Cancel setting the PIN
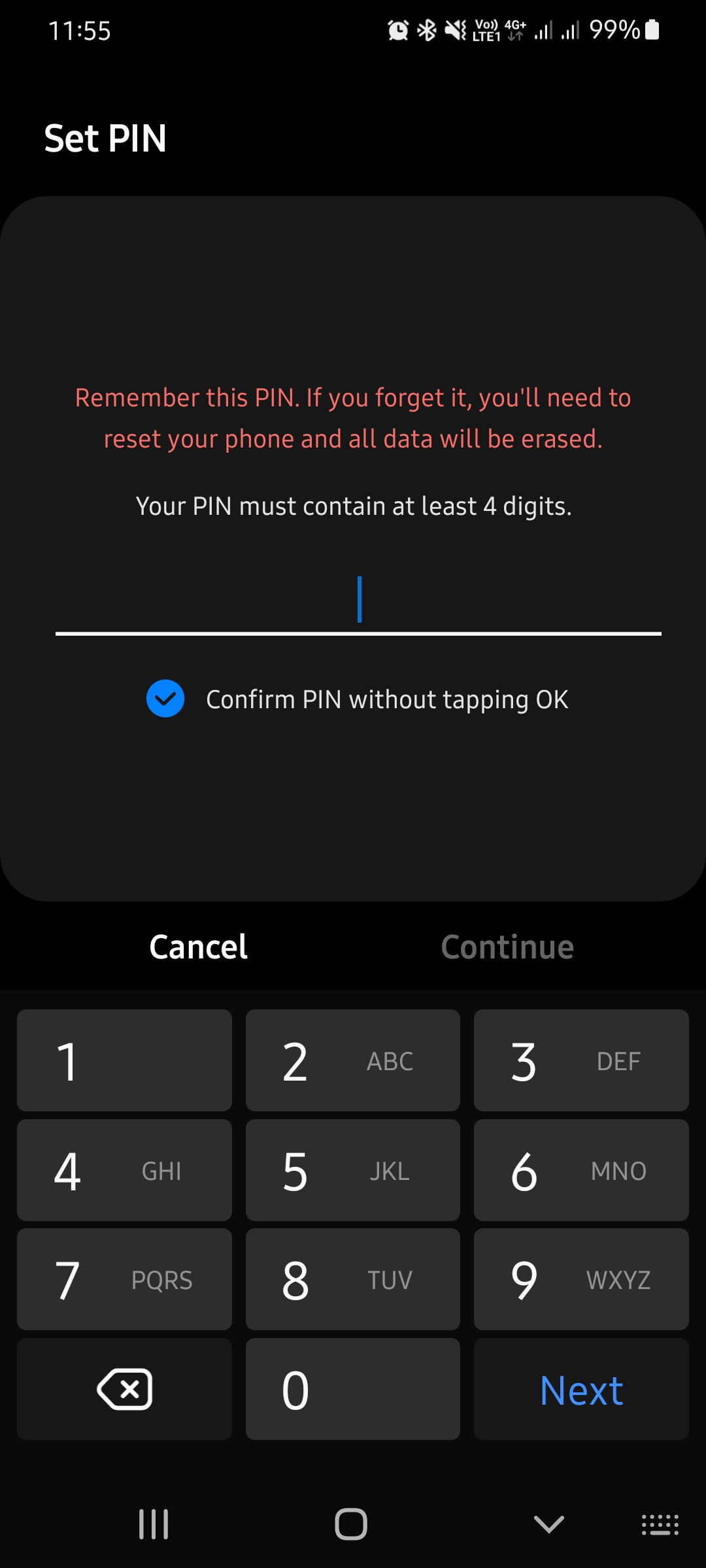Screen dimensions: 706x1568 click(x=198, y=947)
